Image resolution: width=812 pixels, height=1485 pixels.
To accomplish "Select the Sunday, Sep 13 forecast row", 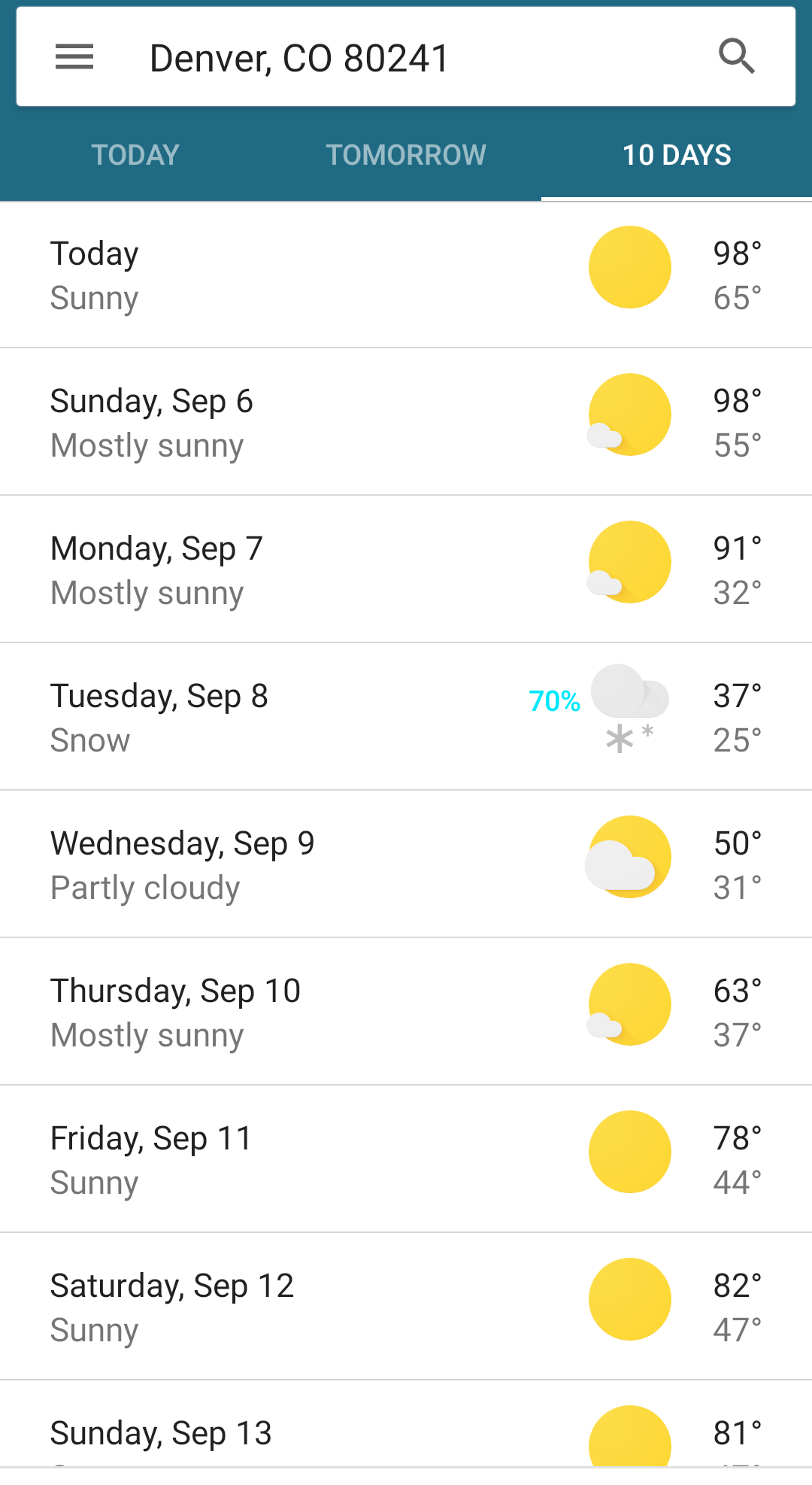I will [x=406, y=1423].
